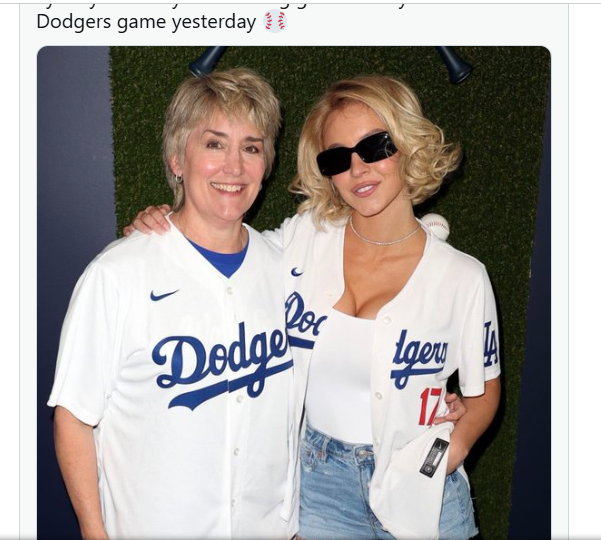Open the Dodgers game photo in the post

point(293,292)
